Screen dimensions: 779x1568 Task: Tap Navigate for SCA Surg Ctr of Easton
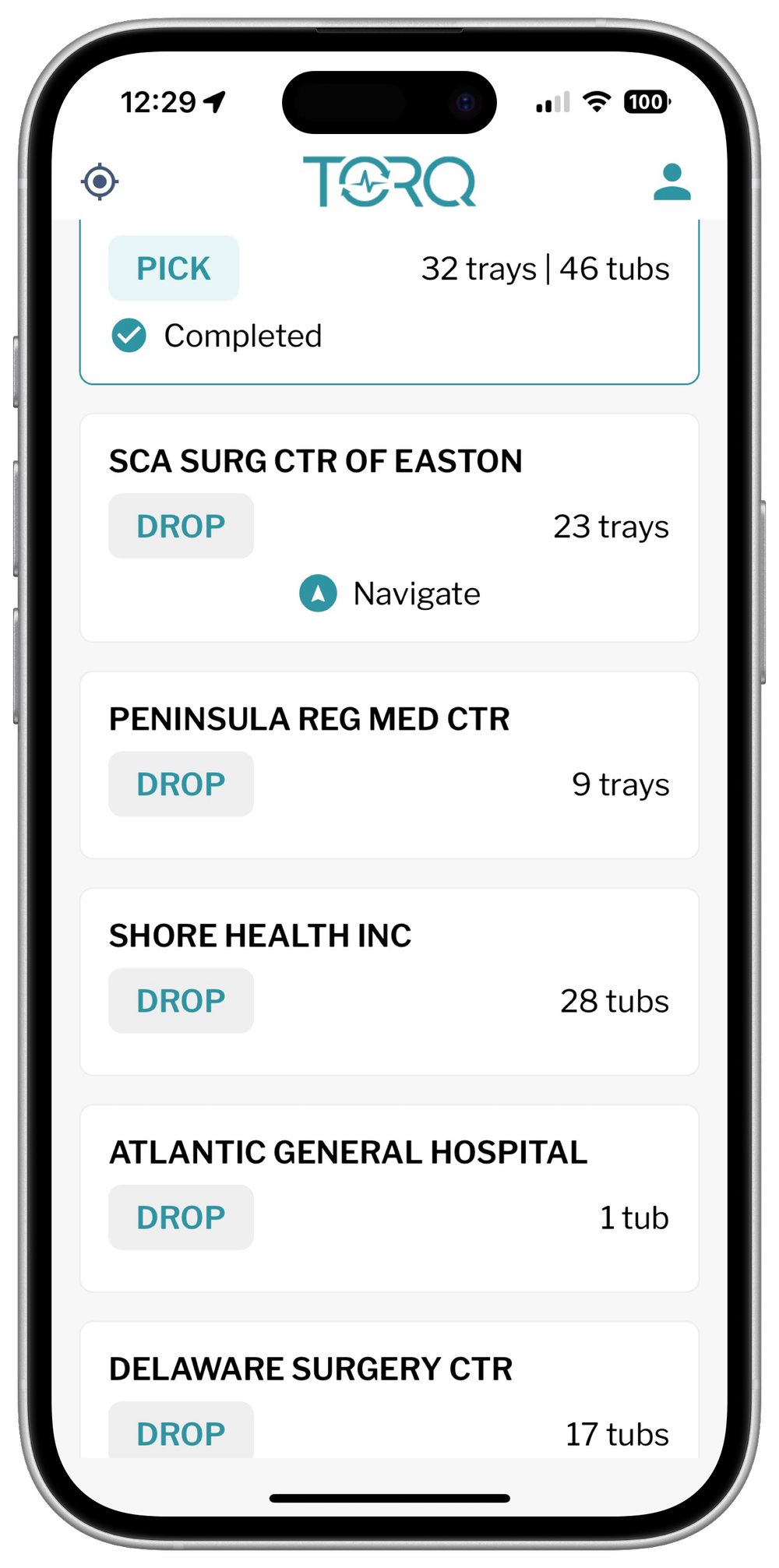click(x=389, y=594)
